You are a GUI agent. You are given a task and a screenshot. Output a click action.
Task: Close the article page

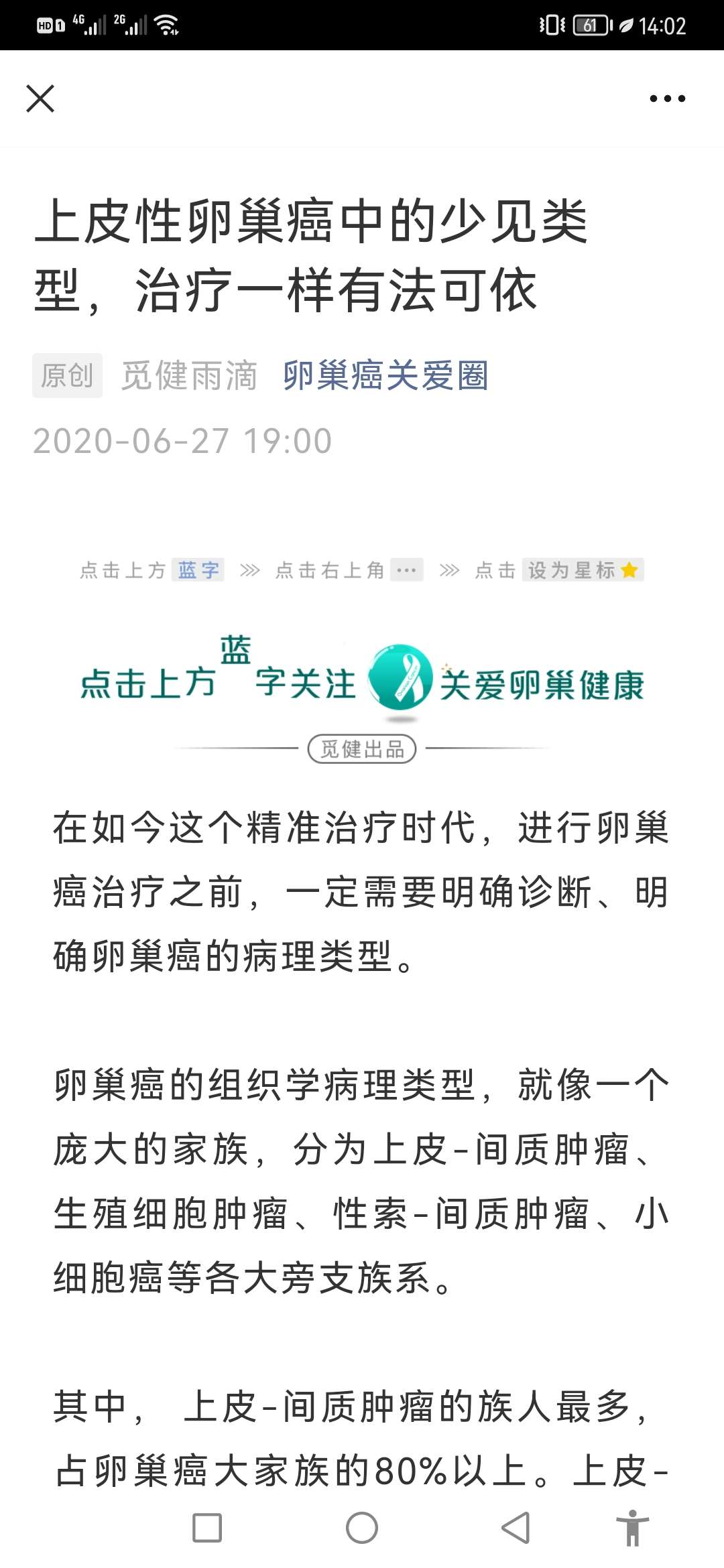pyautogui.click(x=40, y=99)
